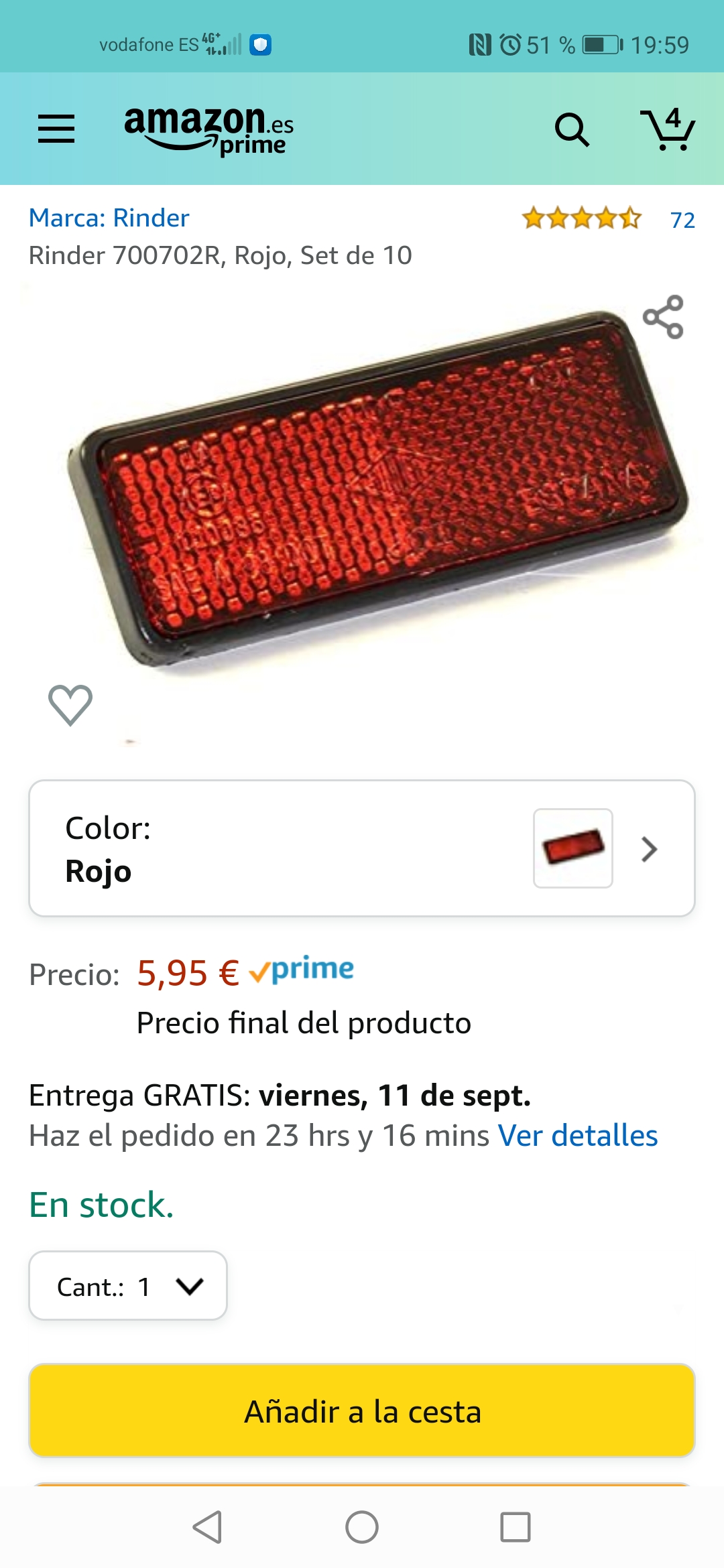The height and width of the screenshot is (1568, 724).
Task: Go back with system back button
Action: pos(208,1527)
